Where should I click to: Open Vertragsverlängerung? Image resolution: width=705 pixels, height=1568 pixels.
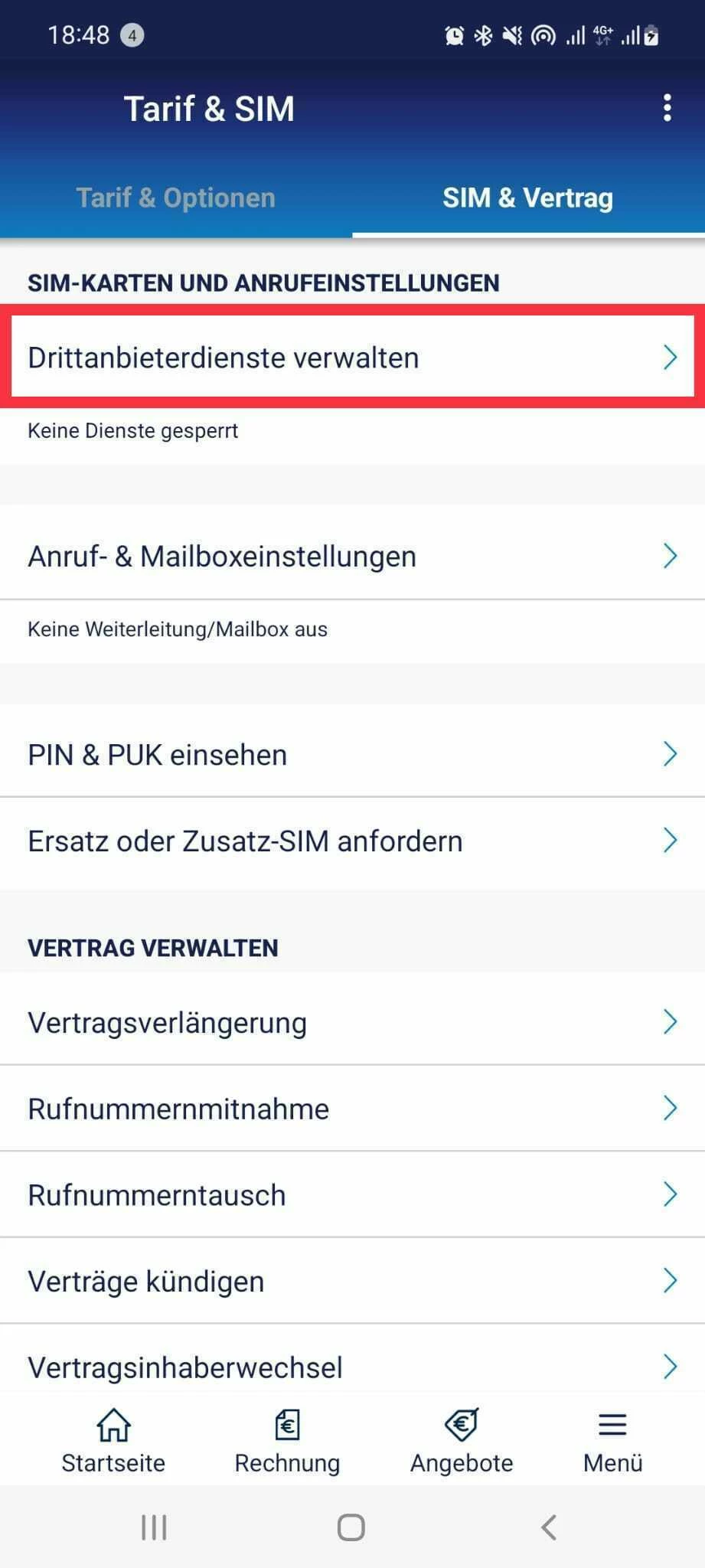(x=352, y=1022)
